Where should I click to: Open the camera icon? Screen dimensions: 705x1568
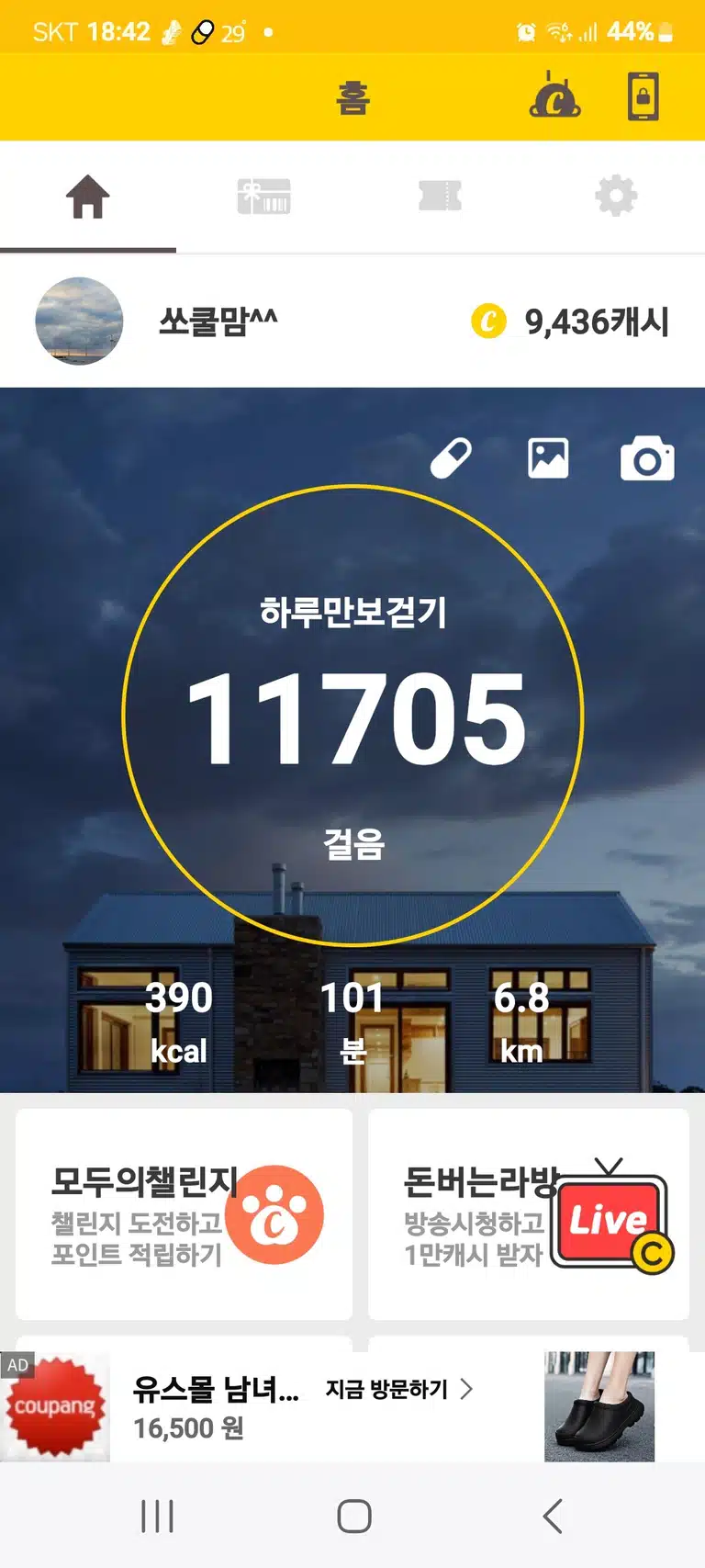pyautogui.click(x=647, y=459)
